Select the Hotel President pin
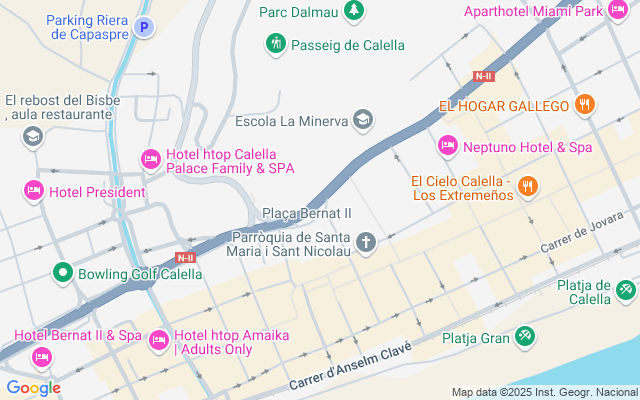Image resolution: width=640 pixels, height=400 pixels. point(34,191)
